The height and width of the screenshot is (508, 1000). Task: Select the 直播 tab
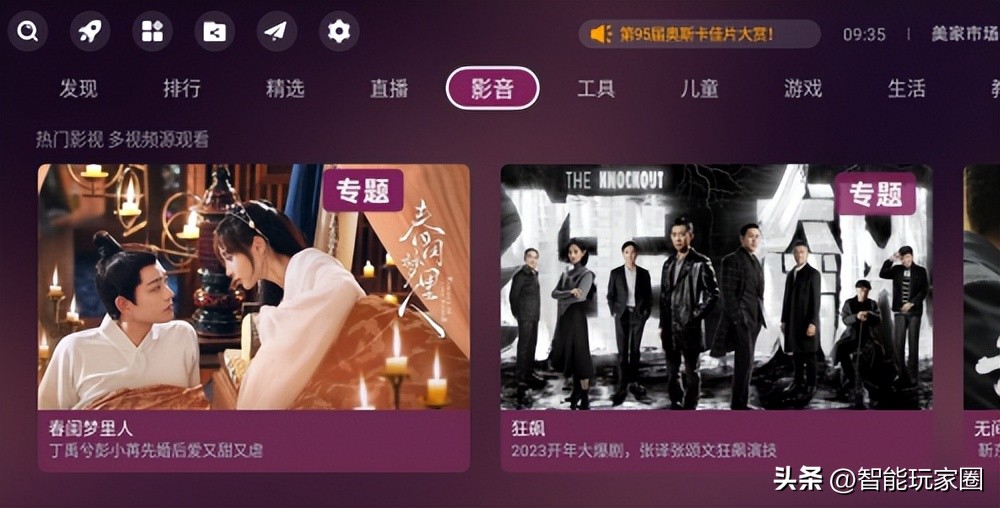point(389,88)
